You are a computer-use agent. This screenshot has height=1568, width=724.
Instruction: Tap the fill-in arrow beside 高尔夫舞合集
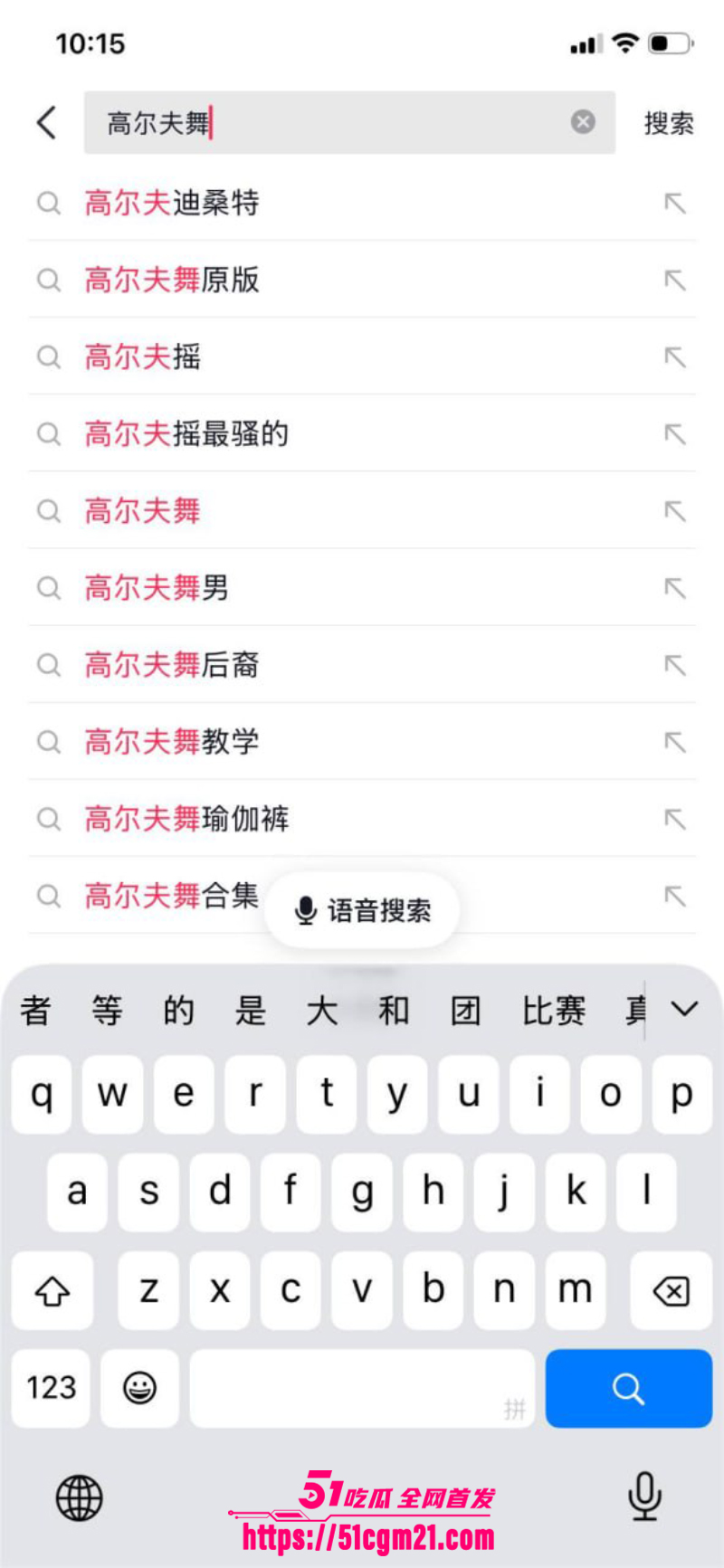click(675, 896)
